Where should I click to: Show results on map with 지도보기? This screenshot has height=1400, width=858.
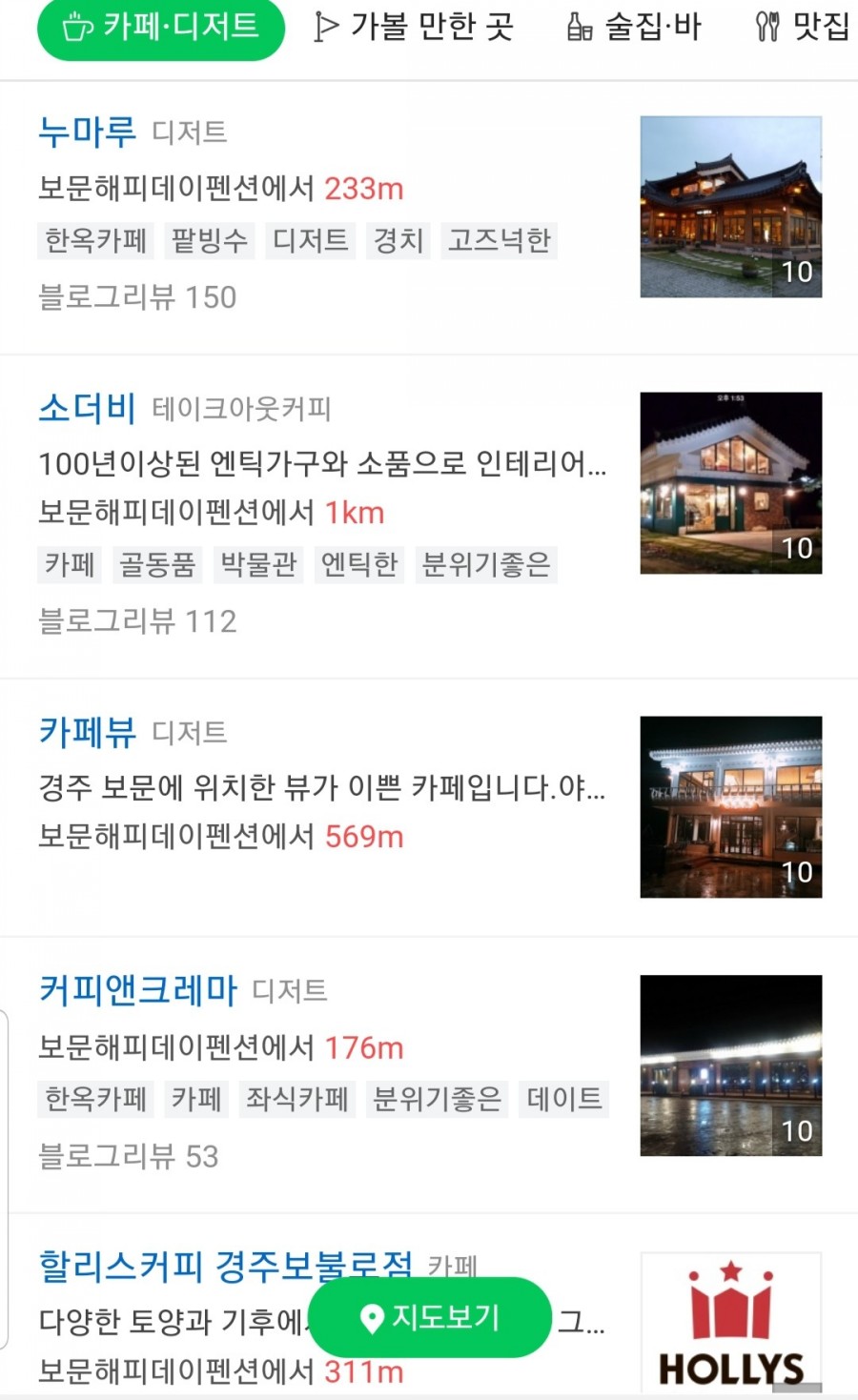coord(430,1318)
